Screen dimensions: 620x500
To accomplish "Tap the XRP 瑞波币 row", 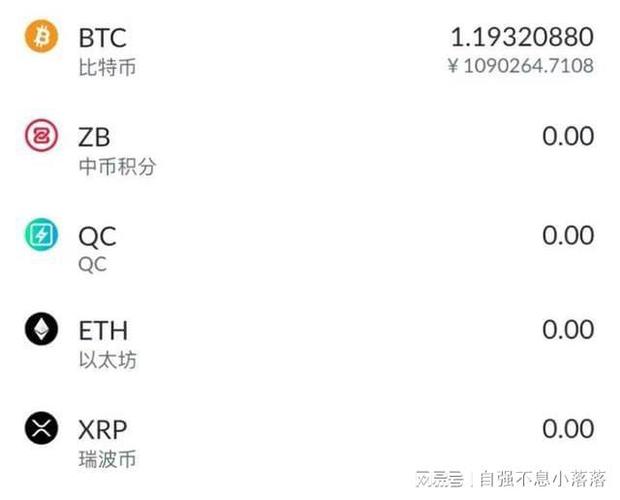I will click(310, 442).
